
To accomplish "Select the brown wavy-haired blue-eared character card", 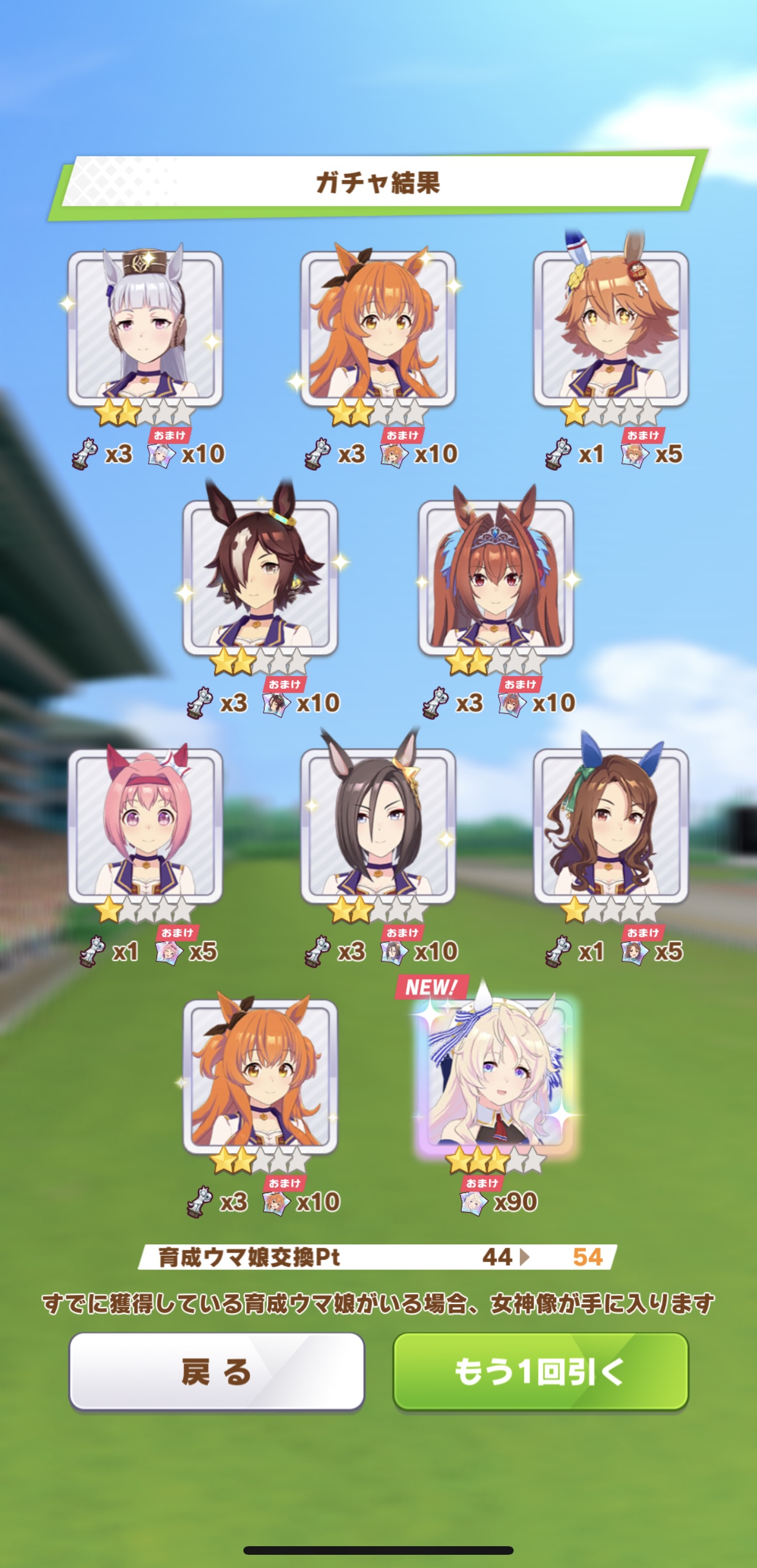I will coord(611,826).
